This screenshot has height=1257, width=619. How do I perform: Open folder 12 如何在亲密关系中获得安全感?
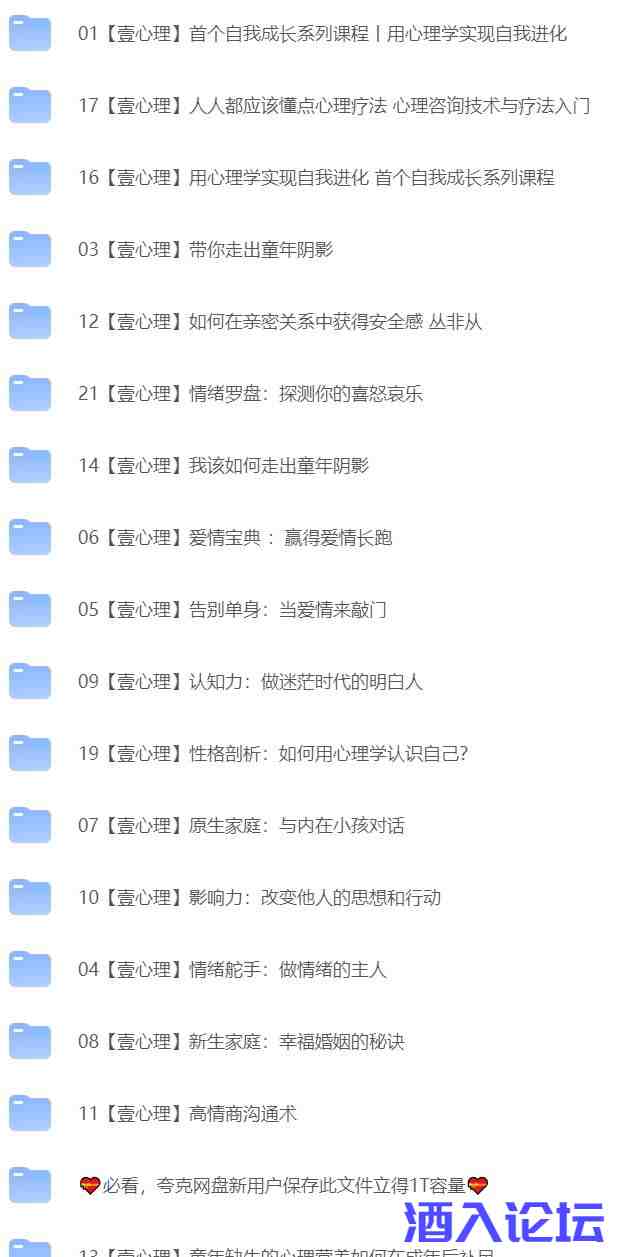pos(280,322)
